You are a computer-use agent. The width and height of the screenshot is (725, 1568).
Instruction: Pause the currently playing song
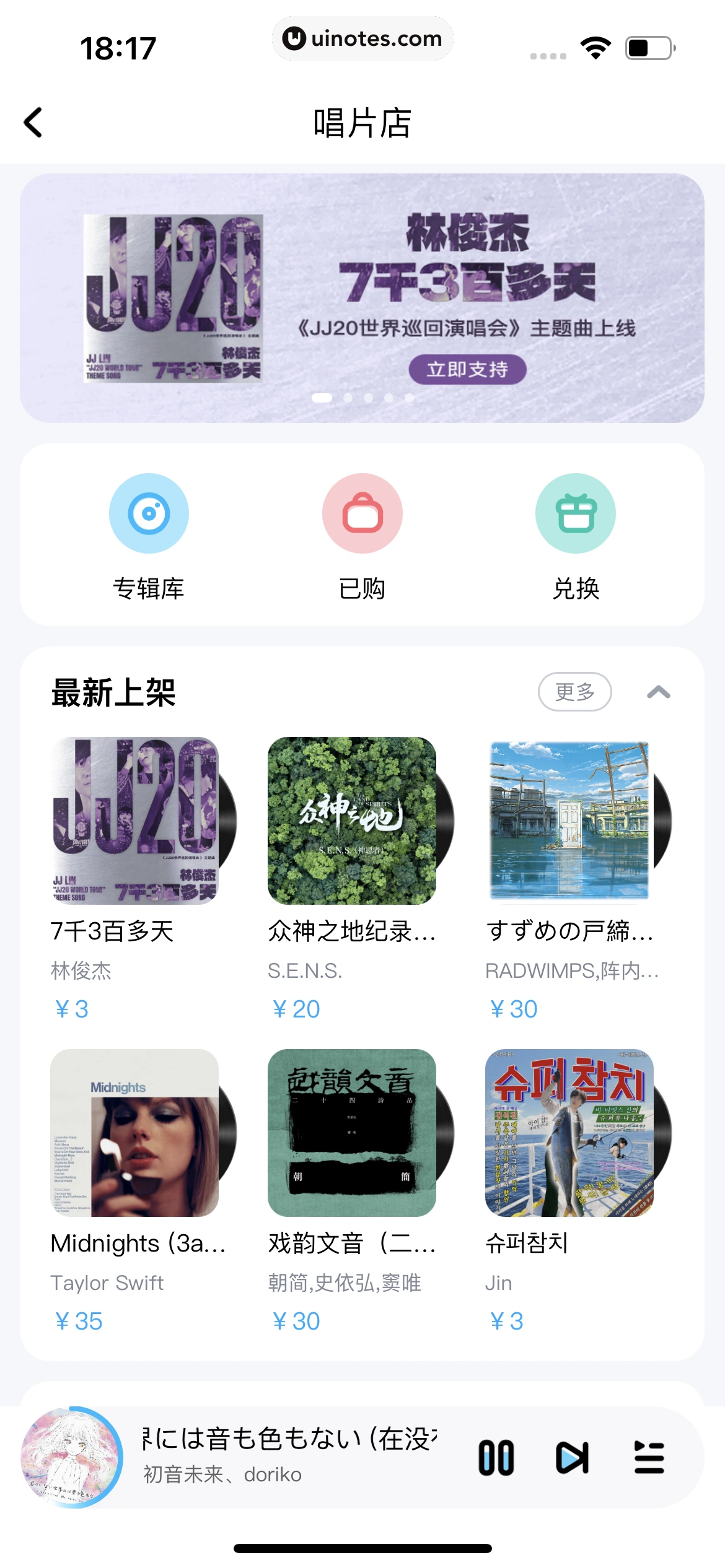coord(496,1458)
